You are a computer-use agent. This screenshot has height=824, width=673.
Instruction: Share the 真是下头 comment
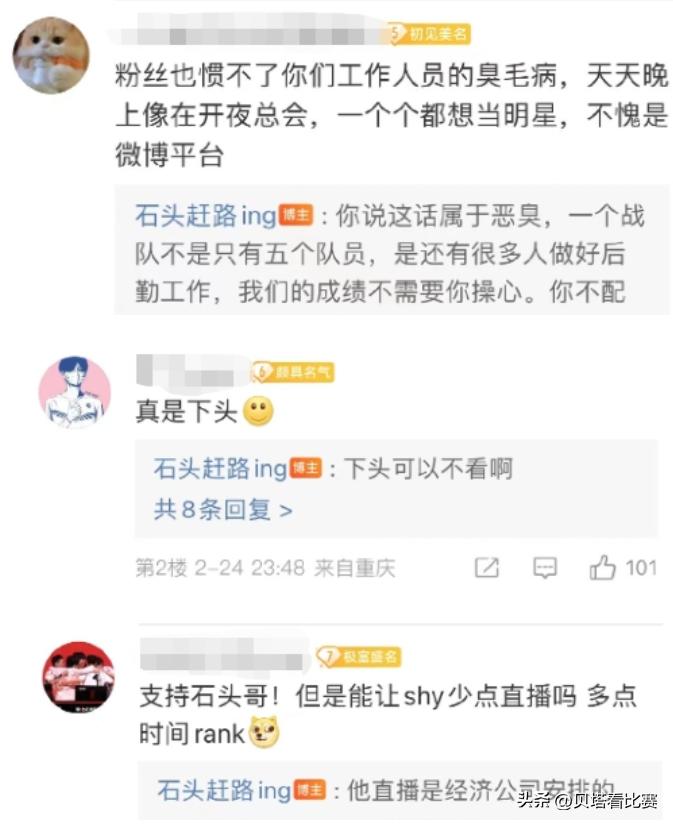487,568
